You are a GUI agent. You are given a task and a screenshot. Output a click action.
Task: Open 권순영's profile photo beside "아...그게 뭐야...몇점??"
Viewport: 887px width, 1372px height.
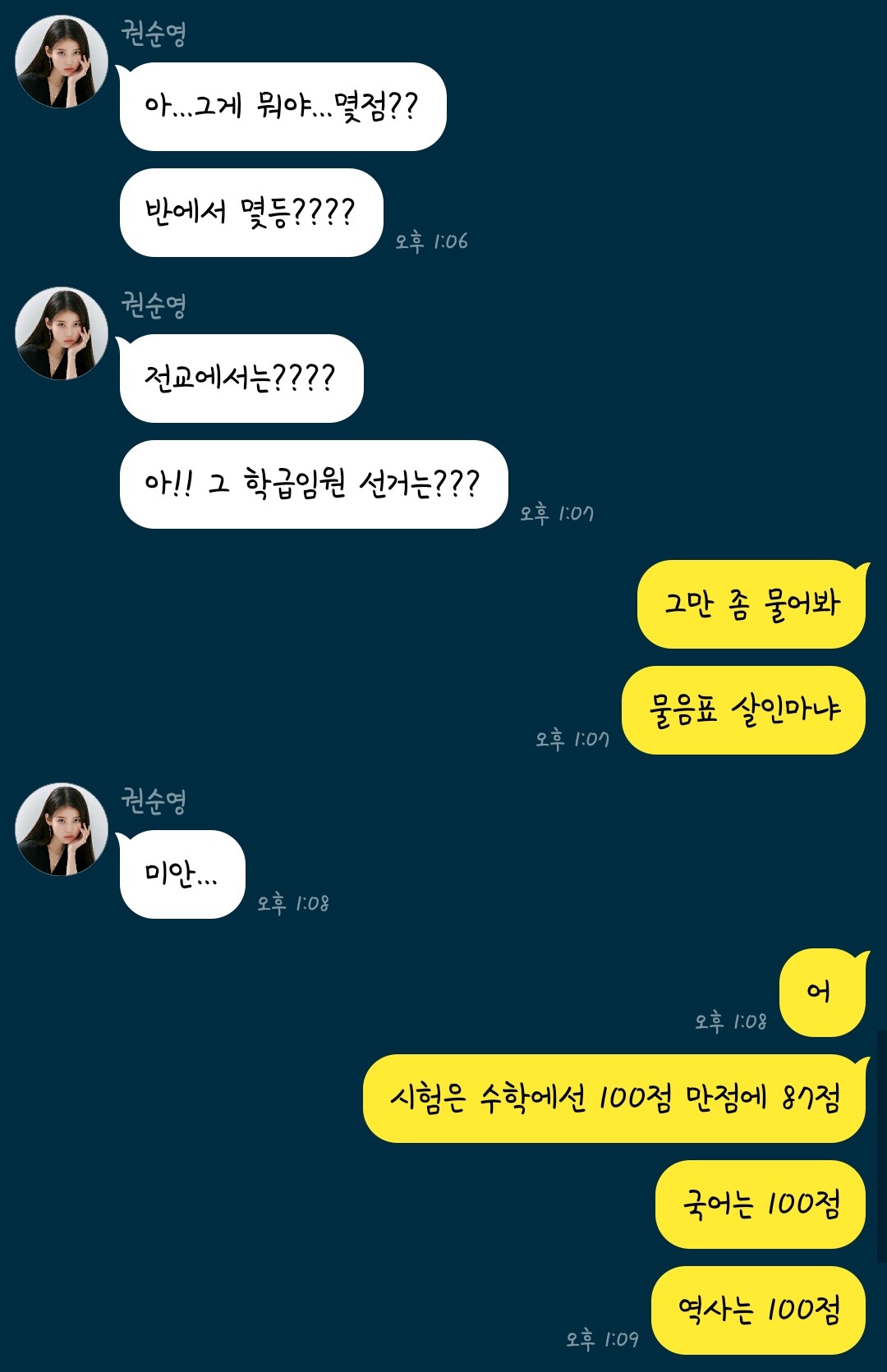[62, 62]
